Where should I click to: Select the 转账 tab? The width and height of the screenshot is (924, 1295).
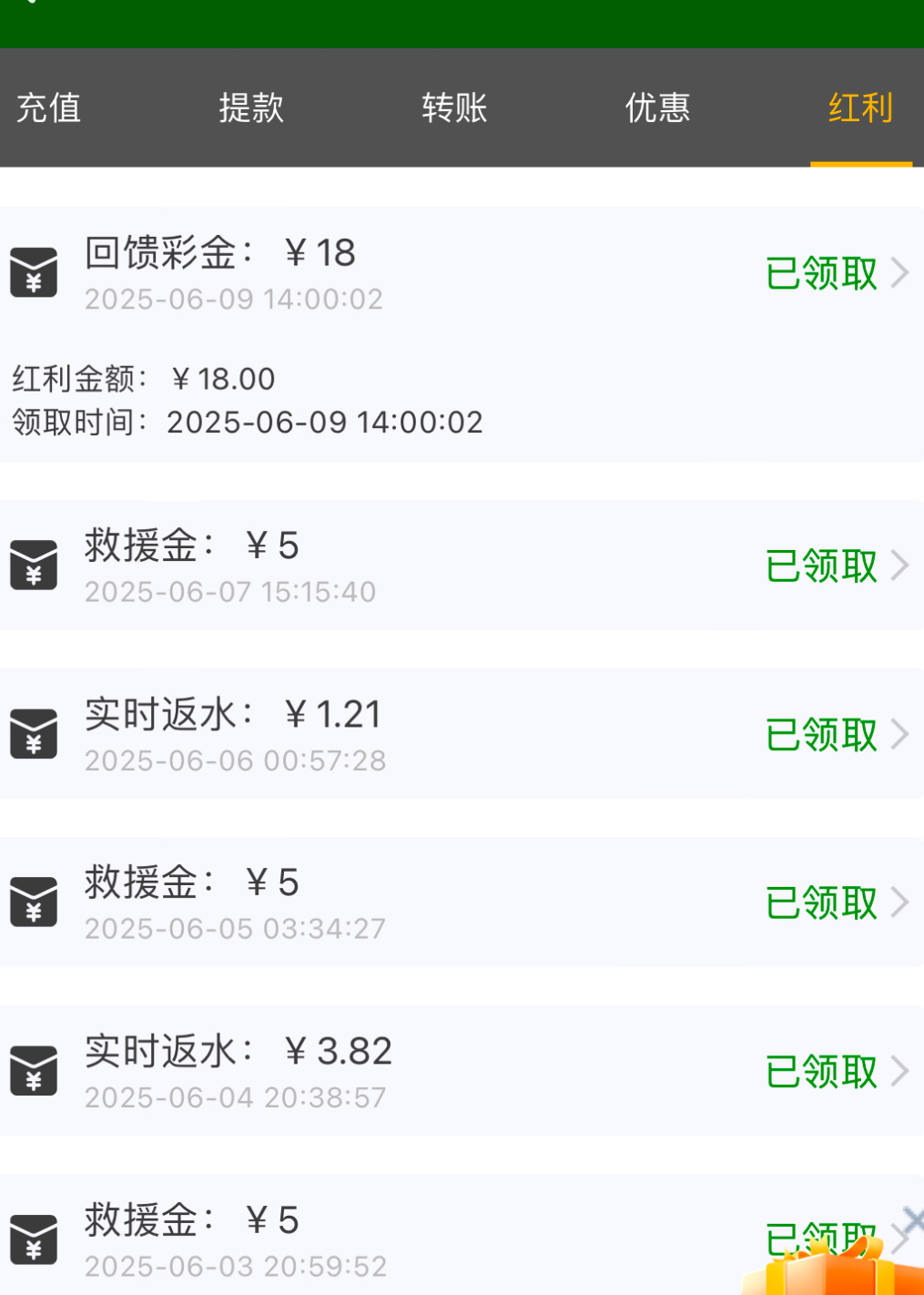(x=454, y=108)
